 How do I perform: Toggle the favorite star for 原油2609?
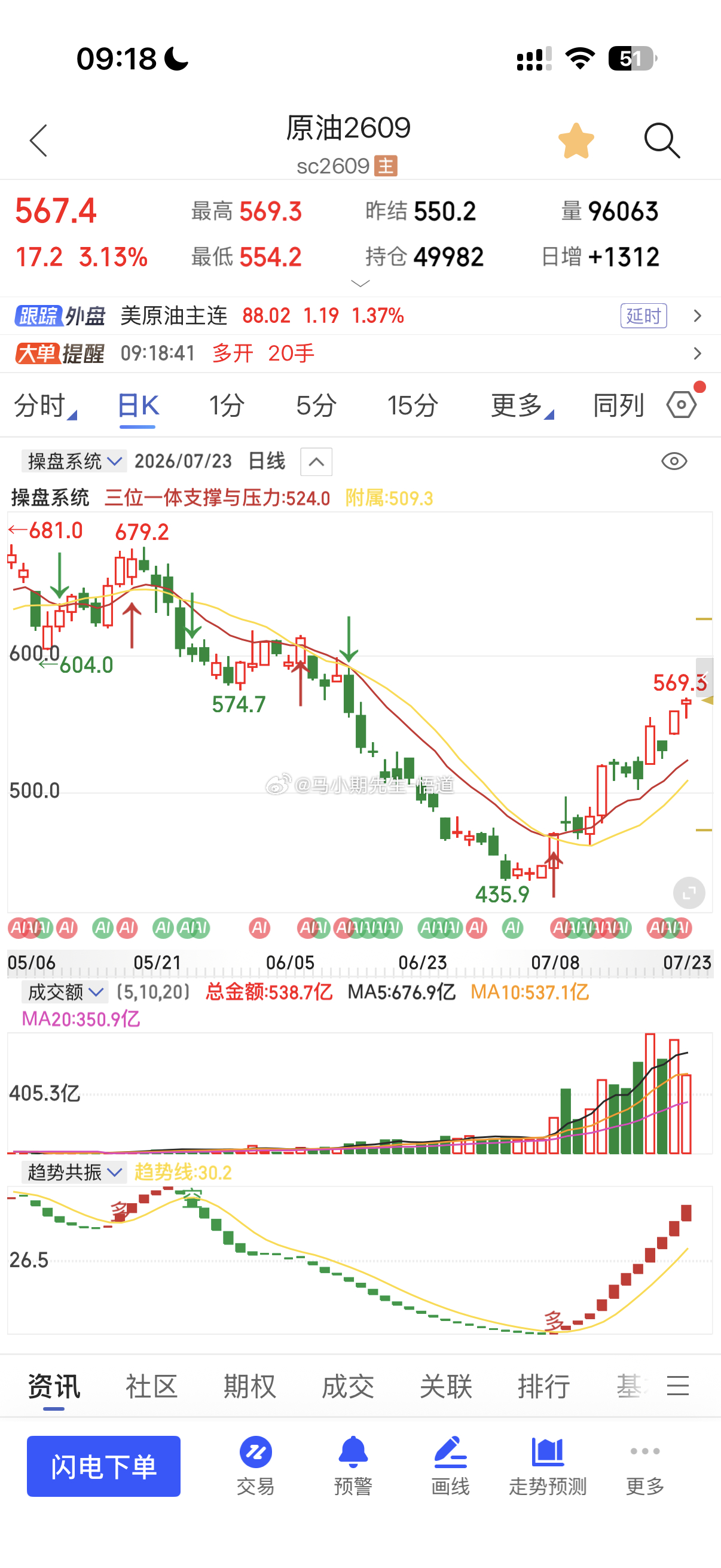[576, 141]
